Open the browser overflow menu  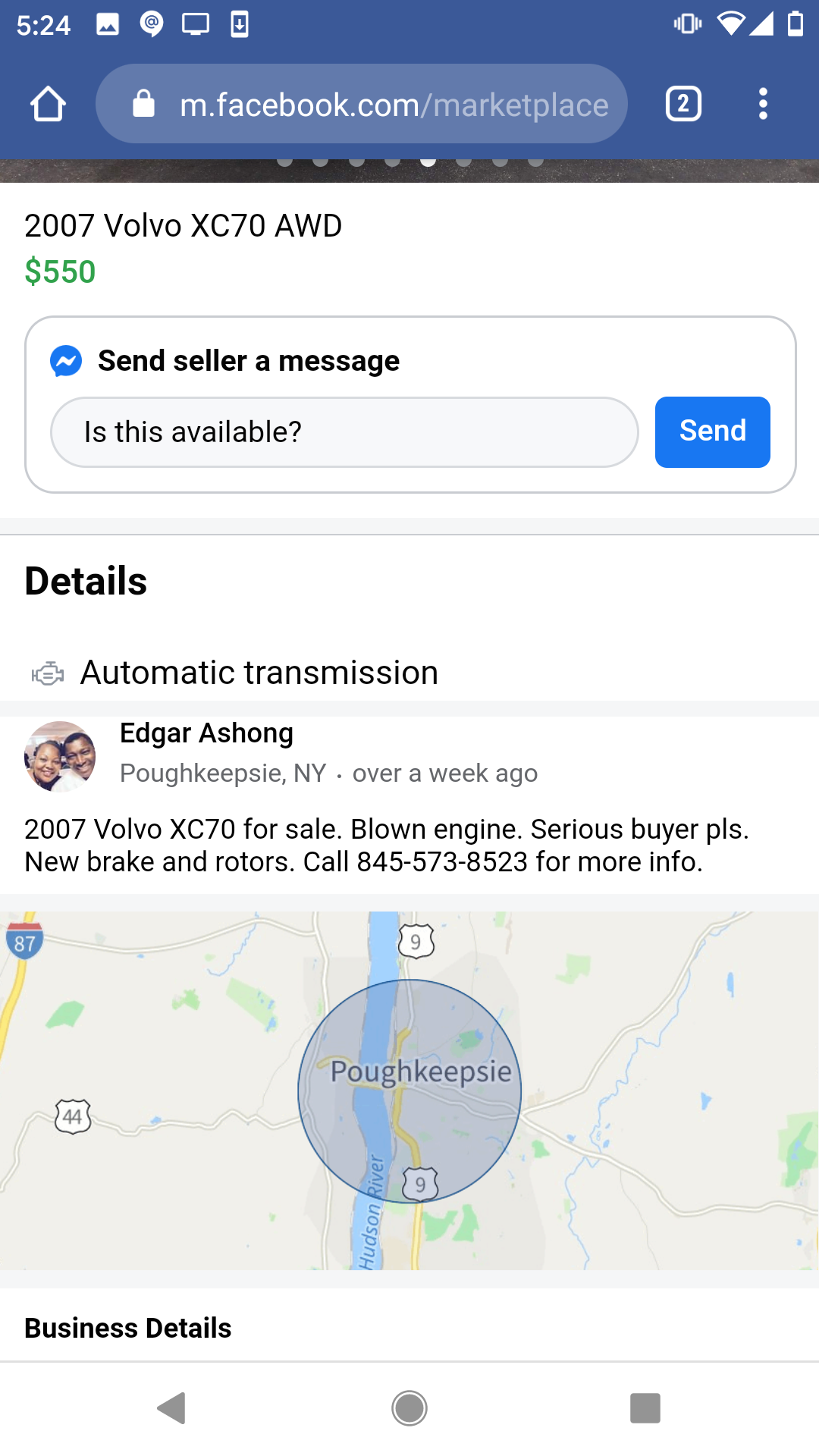pos(763,104)
